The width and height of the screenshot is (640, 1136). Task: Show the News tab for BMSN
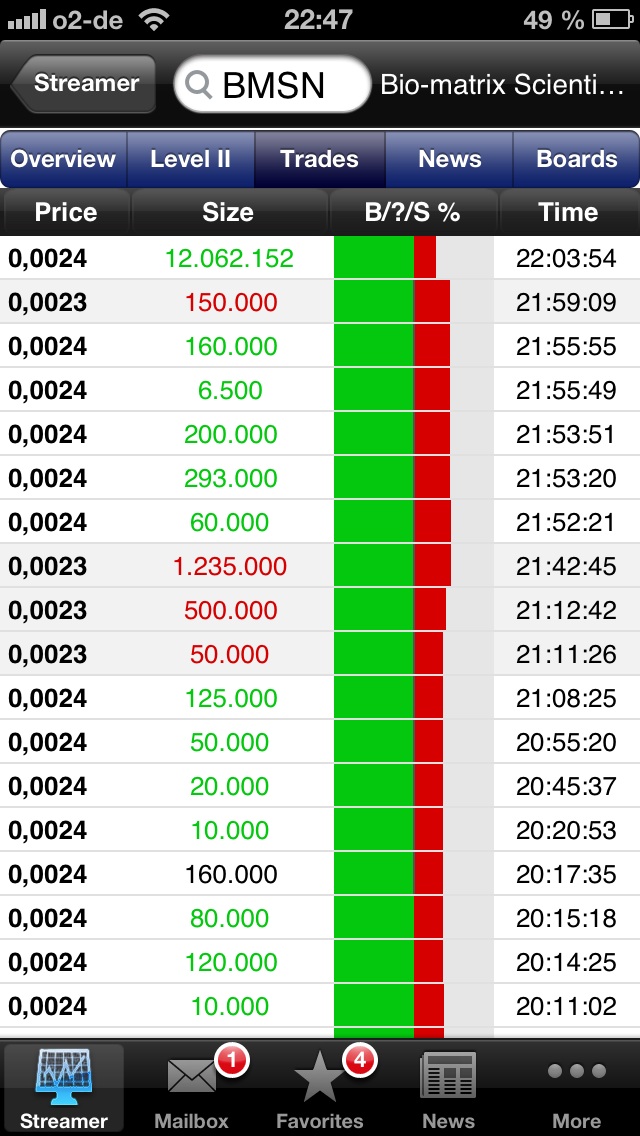[x=449, y=159]
